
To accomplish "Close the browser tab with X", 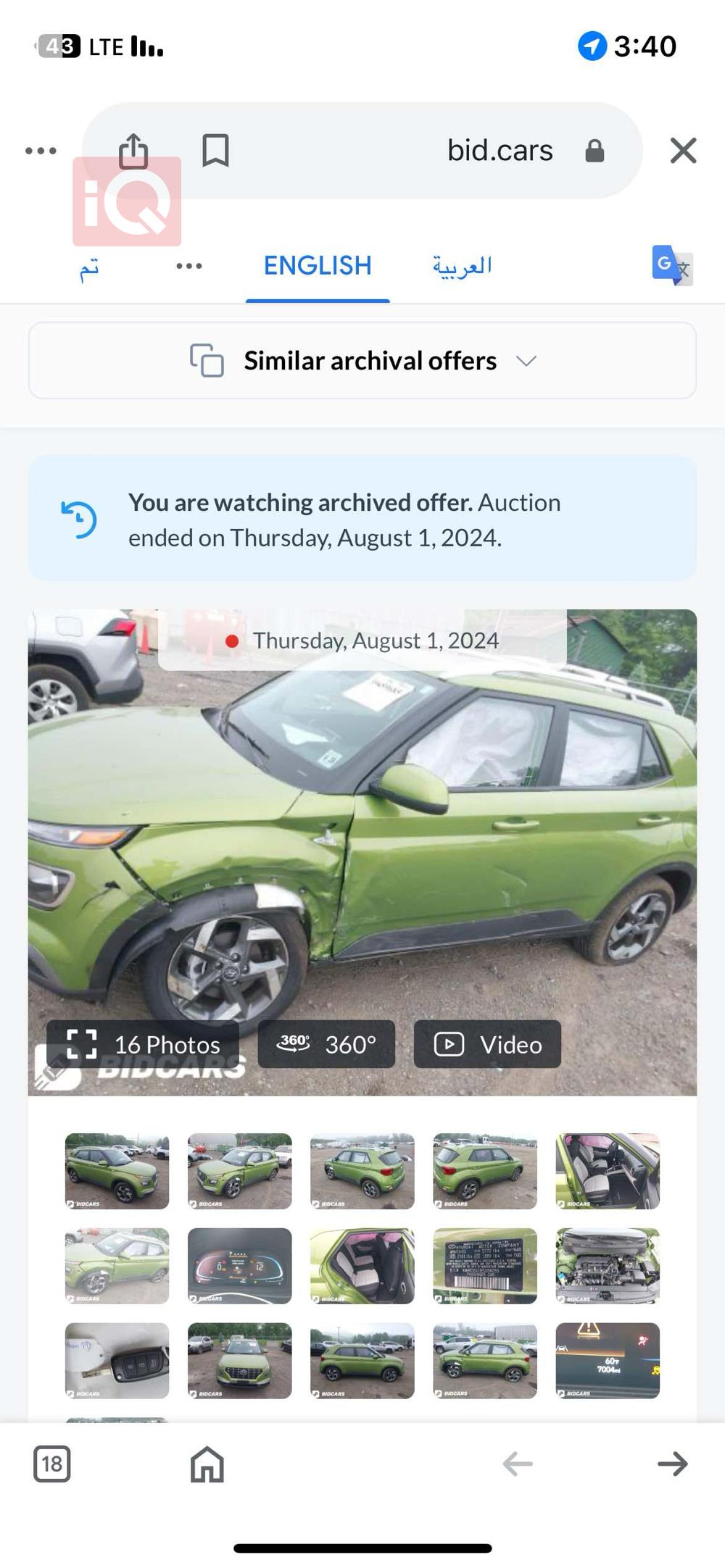I will pyautogui.click(x=683, y=151).
